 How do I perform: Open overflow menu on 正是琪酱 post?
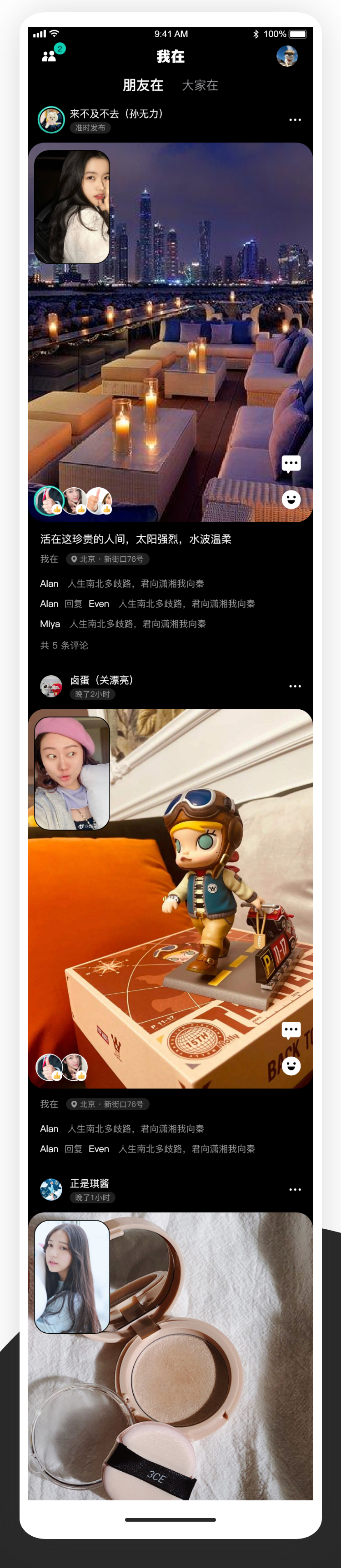click(295, 1189)
